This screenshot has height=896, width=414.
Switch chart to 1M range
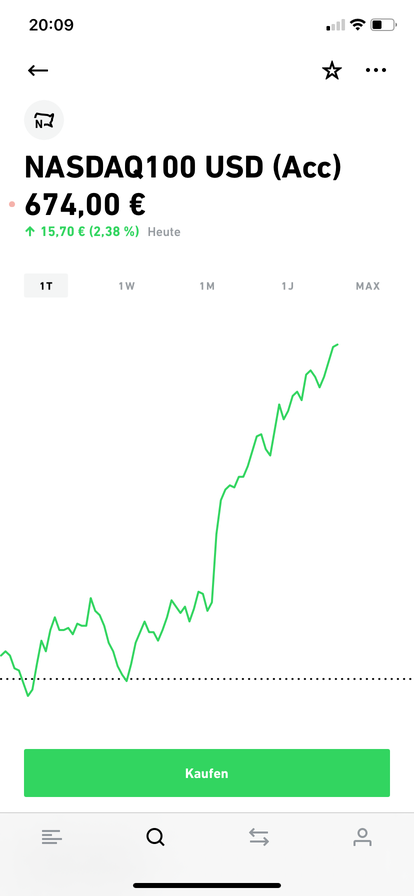[207, 286]
